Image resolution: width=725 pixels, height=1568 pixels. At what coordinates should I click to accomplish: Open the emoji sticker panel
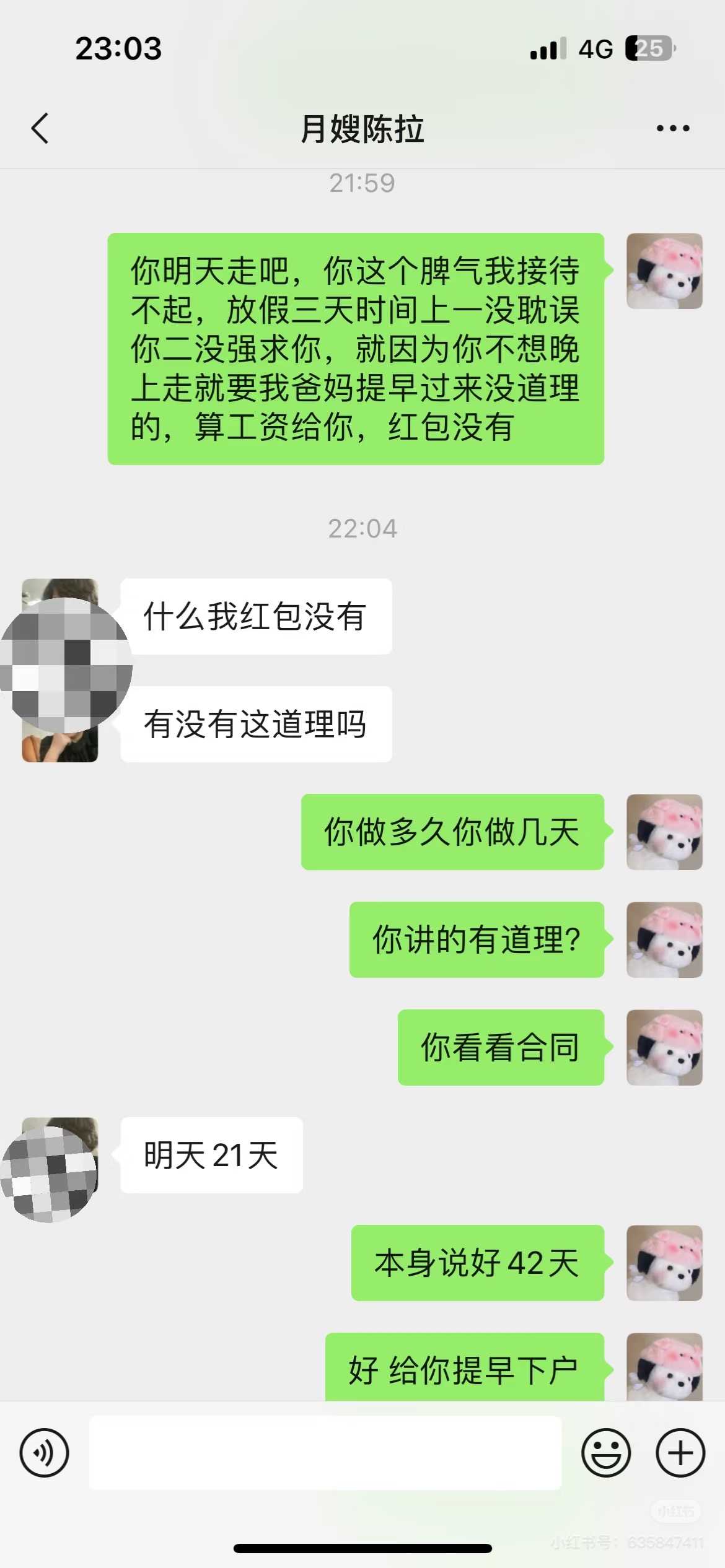coord(605,1452)
